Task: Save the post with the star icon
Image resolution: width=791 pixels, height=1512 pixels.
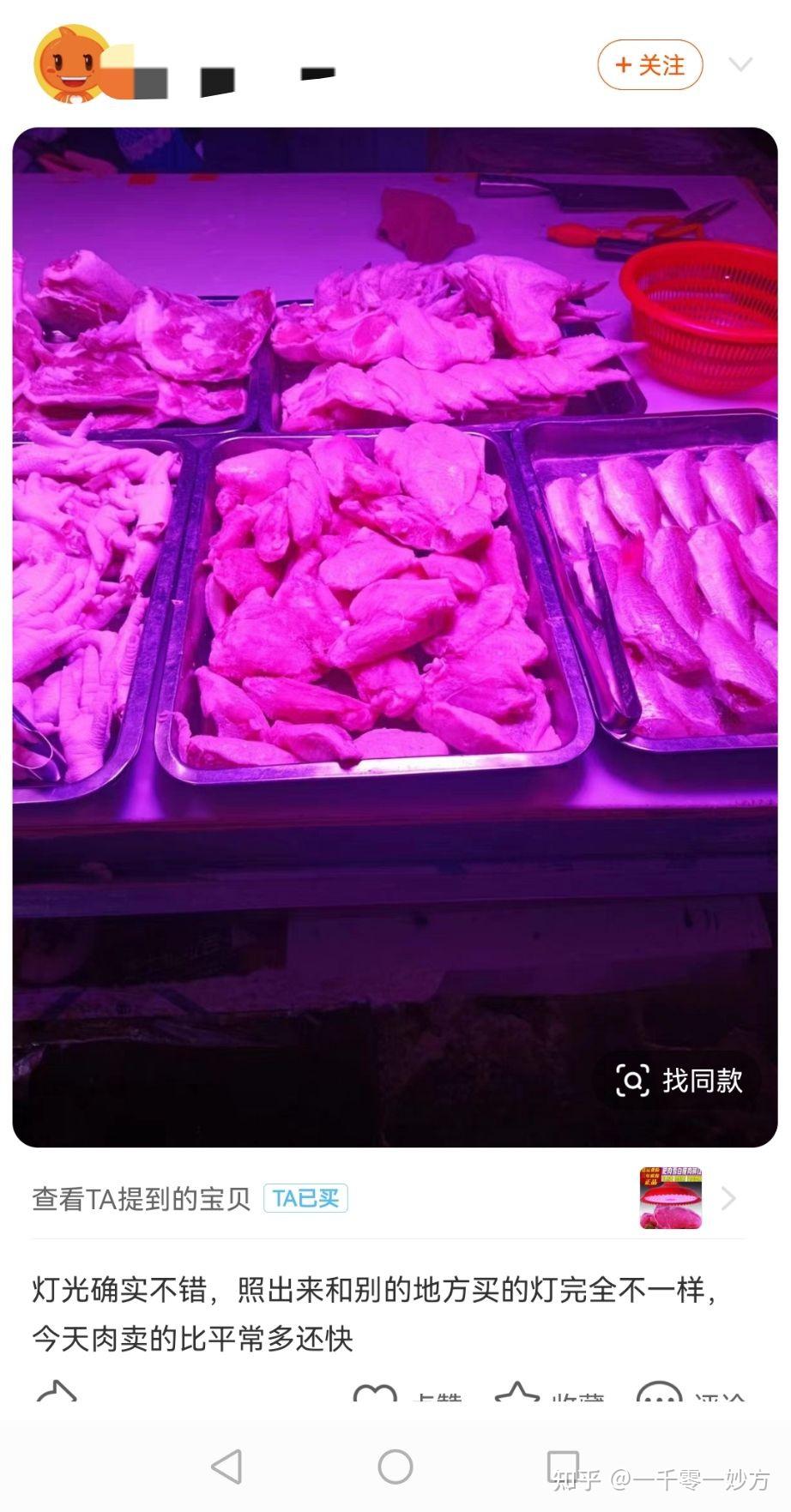Action: click(517, 1391)
